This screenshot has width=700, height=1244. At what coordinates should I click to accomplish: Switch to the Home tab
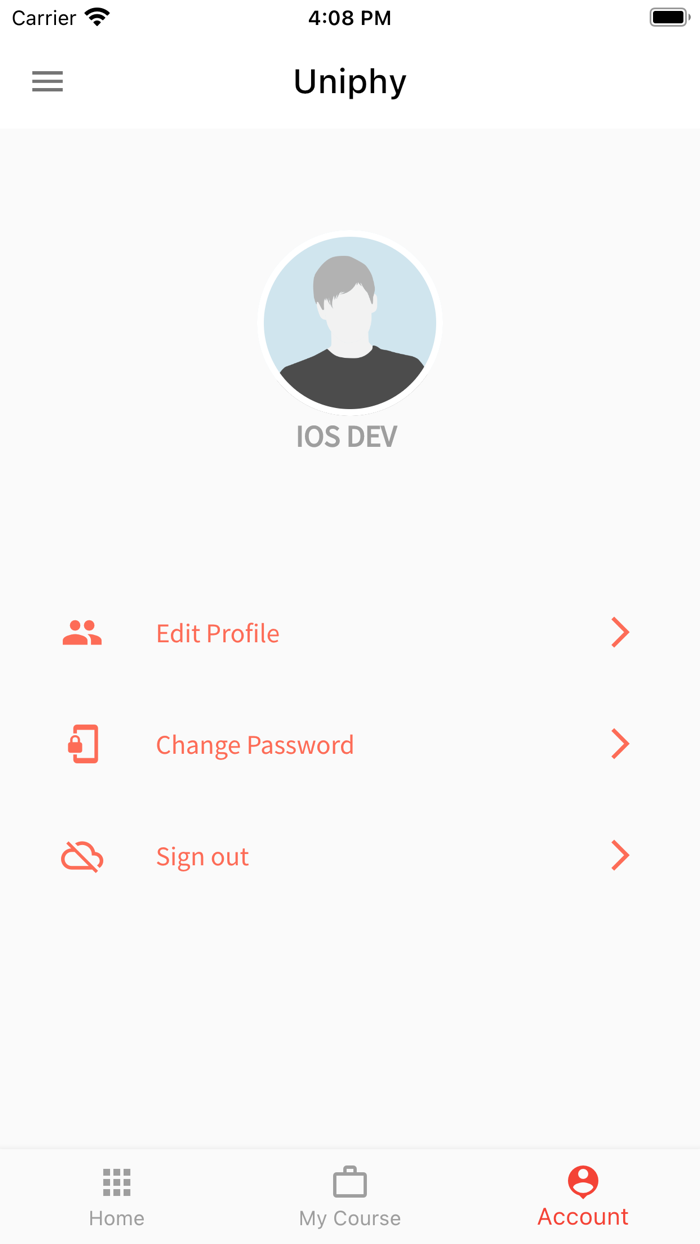pos(116,1196)
